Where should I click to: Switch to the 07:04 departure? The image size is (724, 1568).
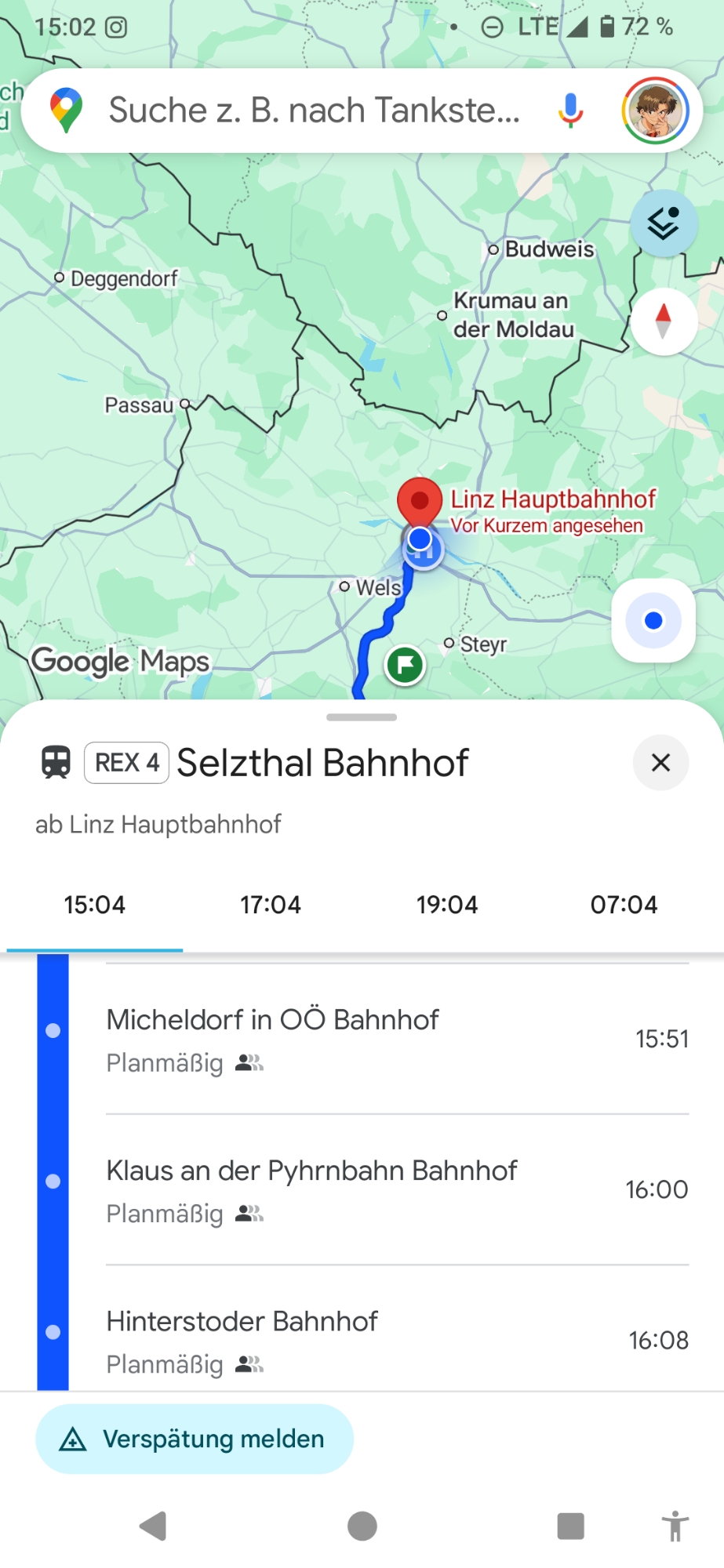[624, 905]
